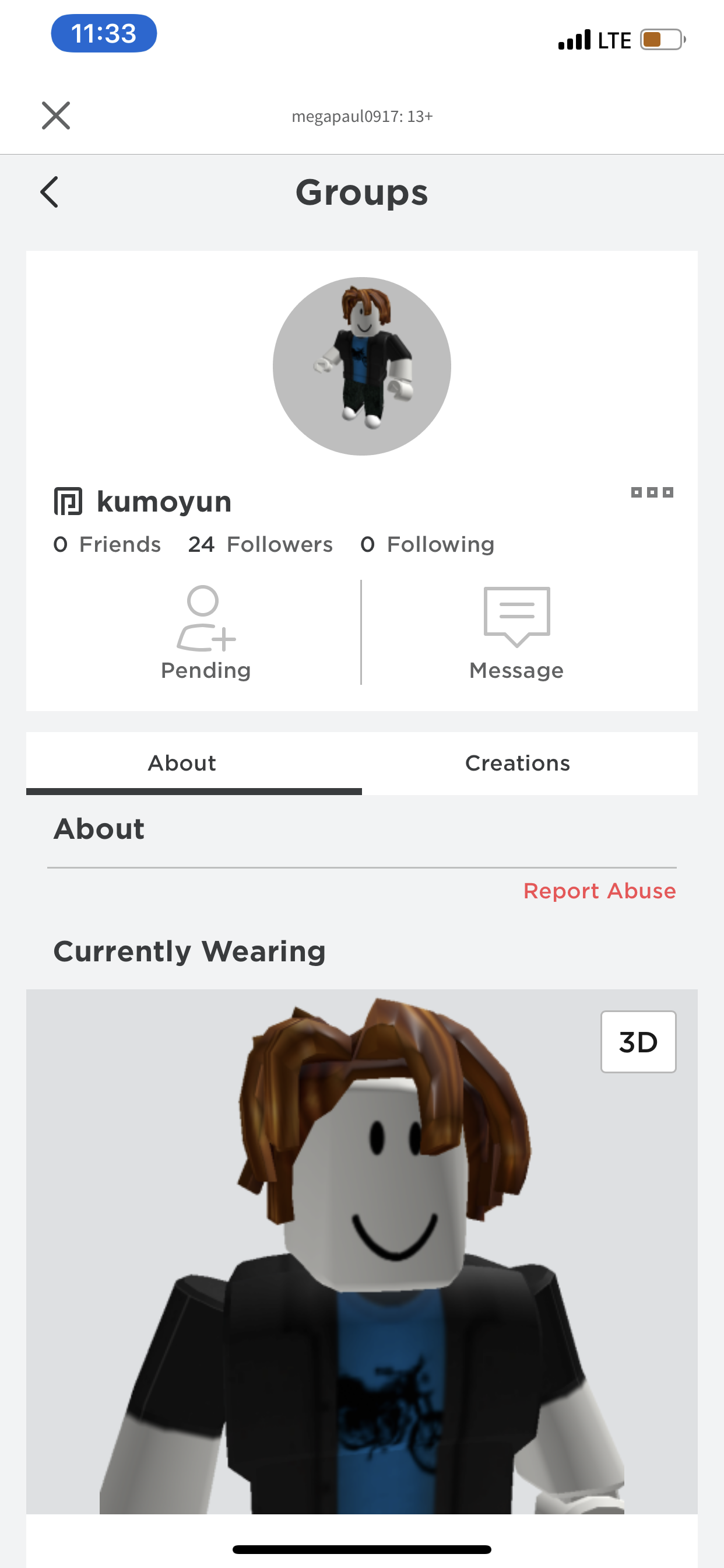Image resolution: width=724 pixels, height=1568 pixels.
Task: Click the Report Abuse link
Action: (599, 891)
